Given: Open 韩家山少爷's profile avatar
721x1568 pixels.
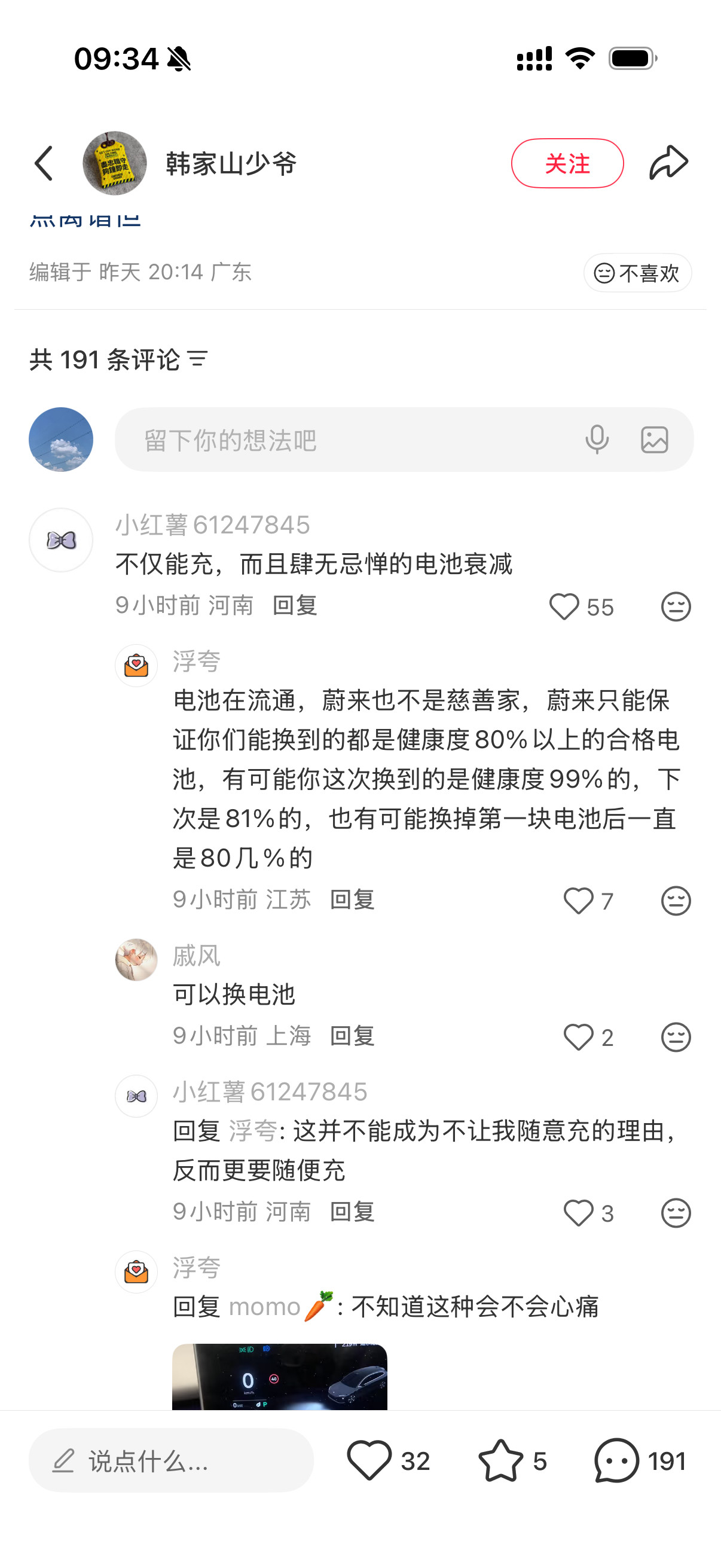Looking at the screenshot, I should point(114,163).
